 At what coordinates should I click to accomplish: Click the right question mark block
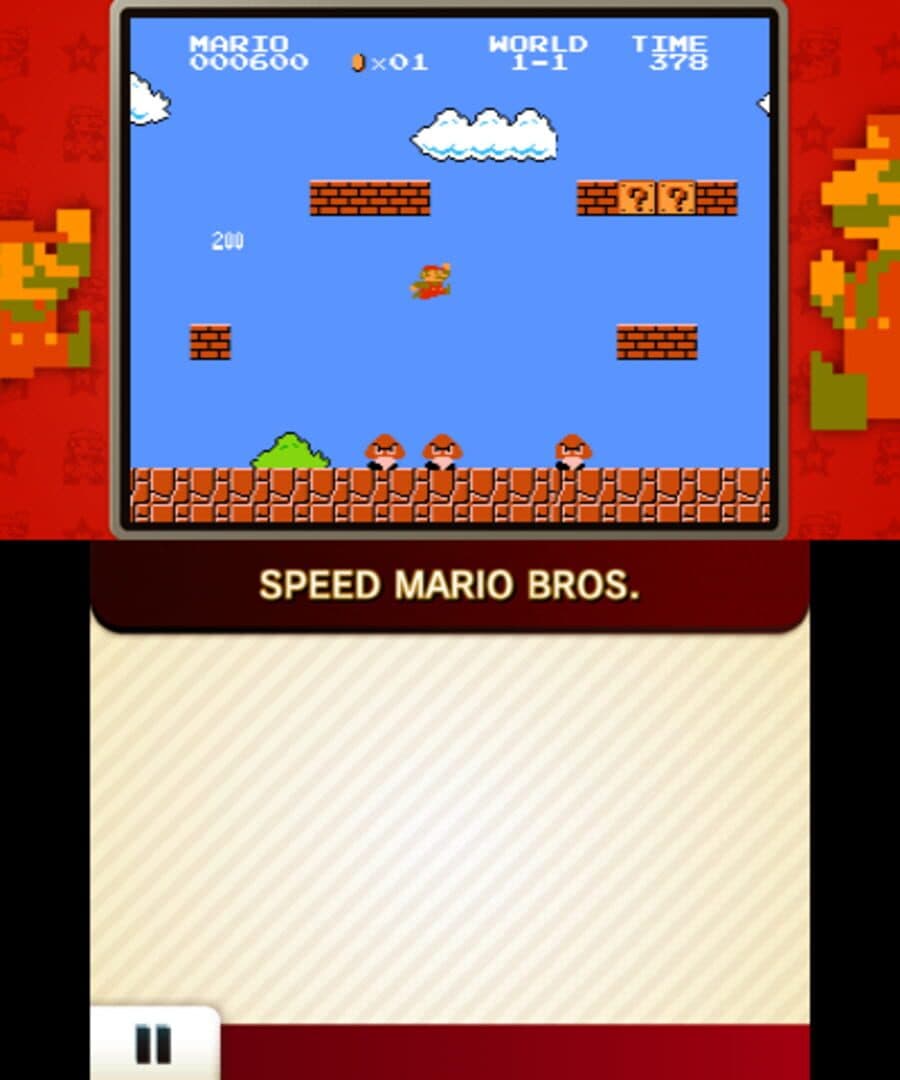(679, 198)
